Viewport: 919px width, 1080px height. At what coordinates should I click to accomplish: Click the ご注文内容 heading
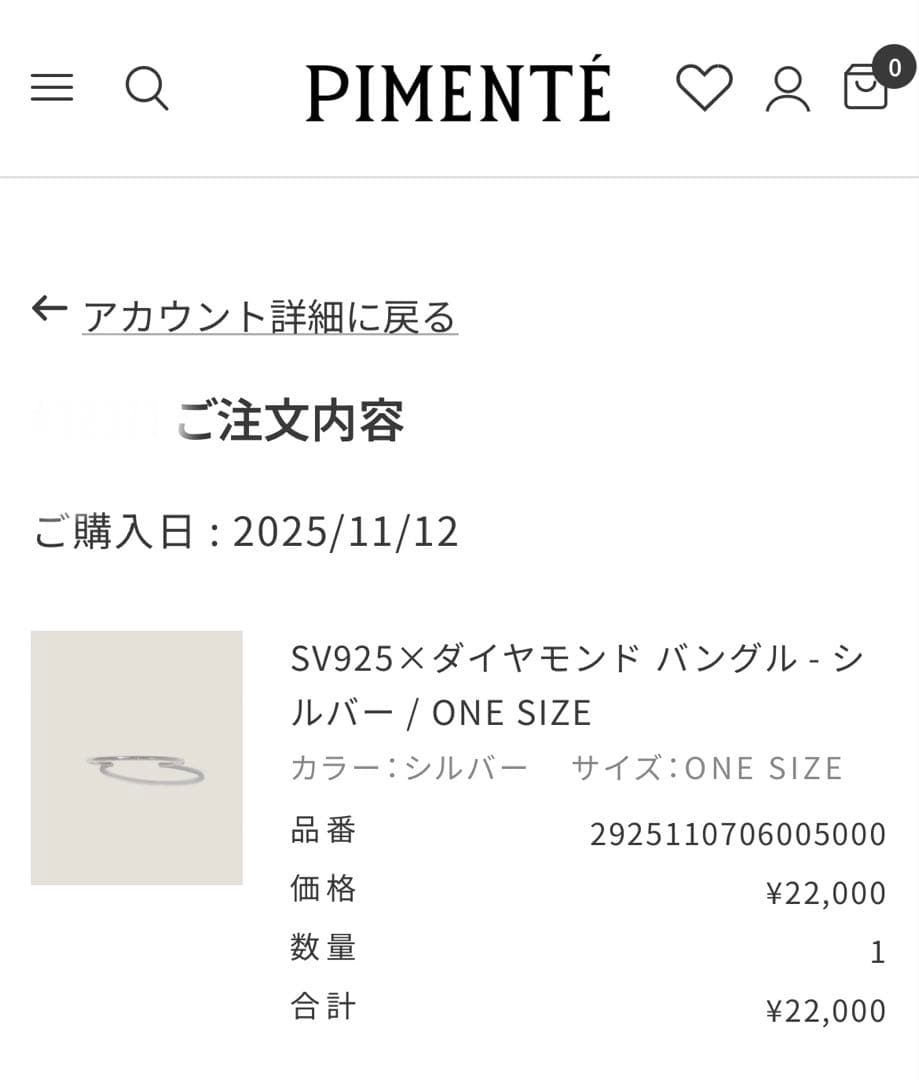(290, 422)
